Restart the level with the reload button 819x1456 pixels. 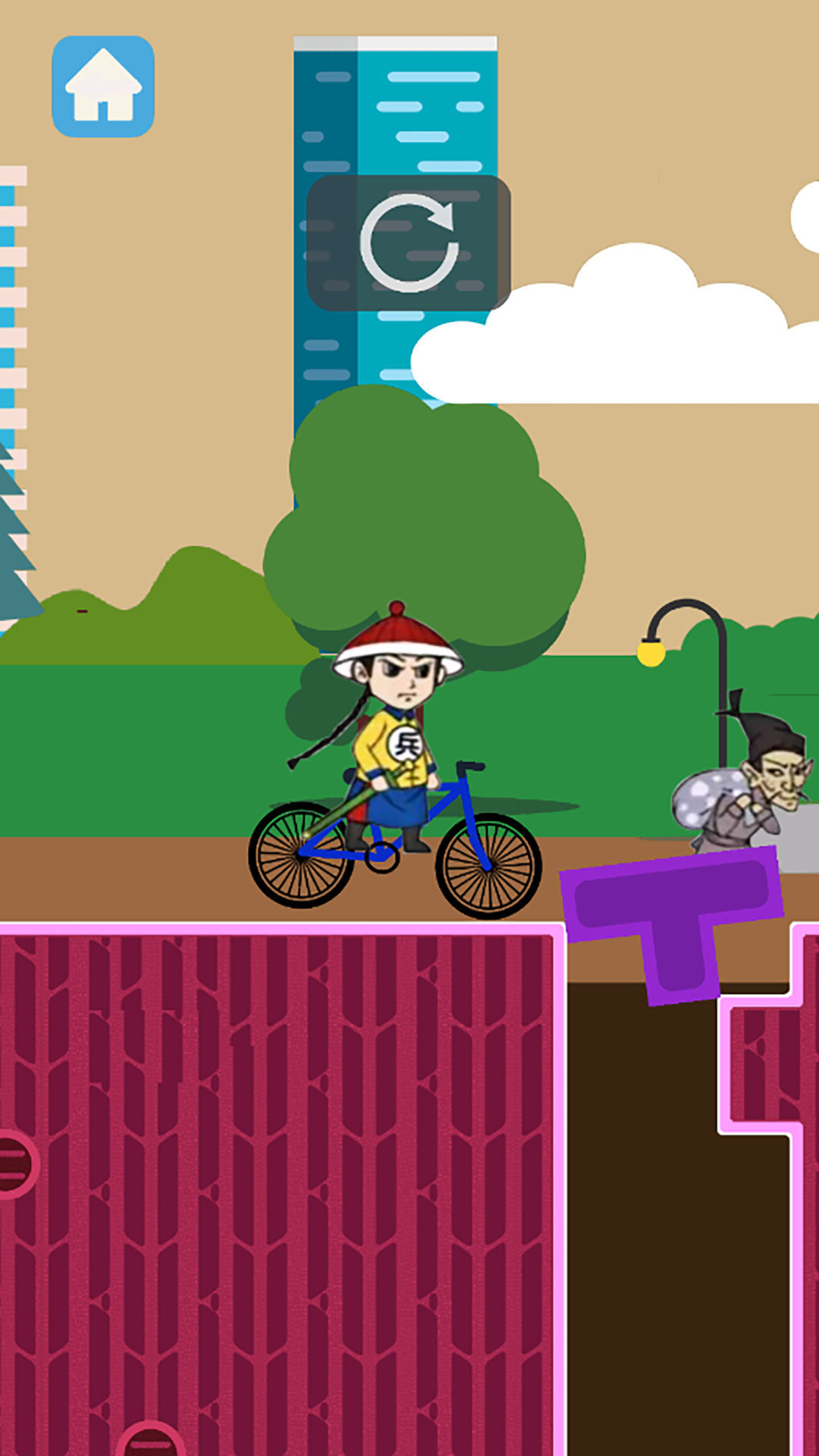408,243
